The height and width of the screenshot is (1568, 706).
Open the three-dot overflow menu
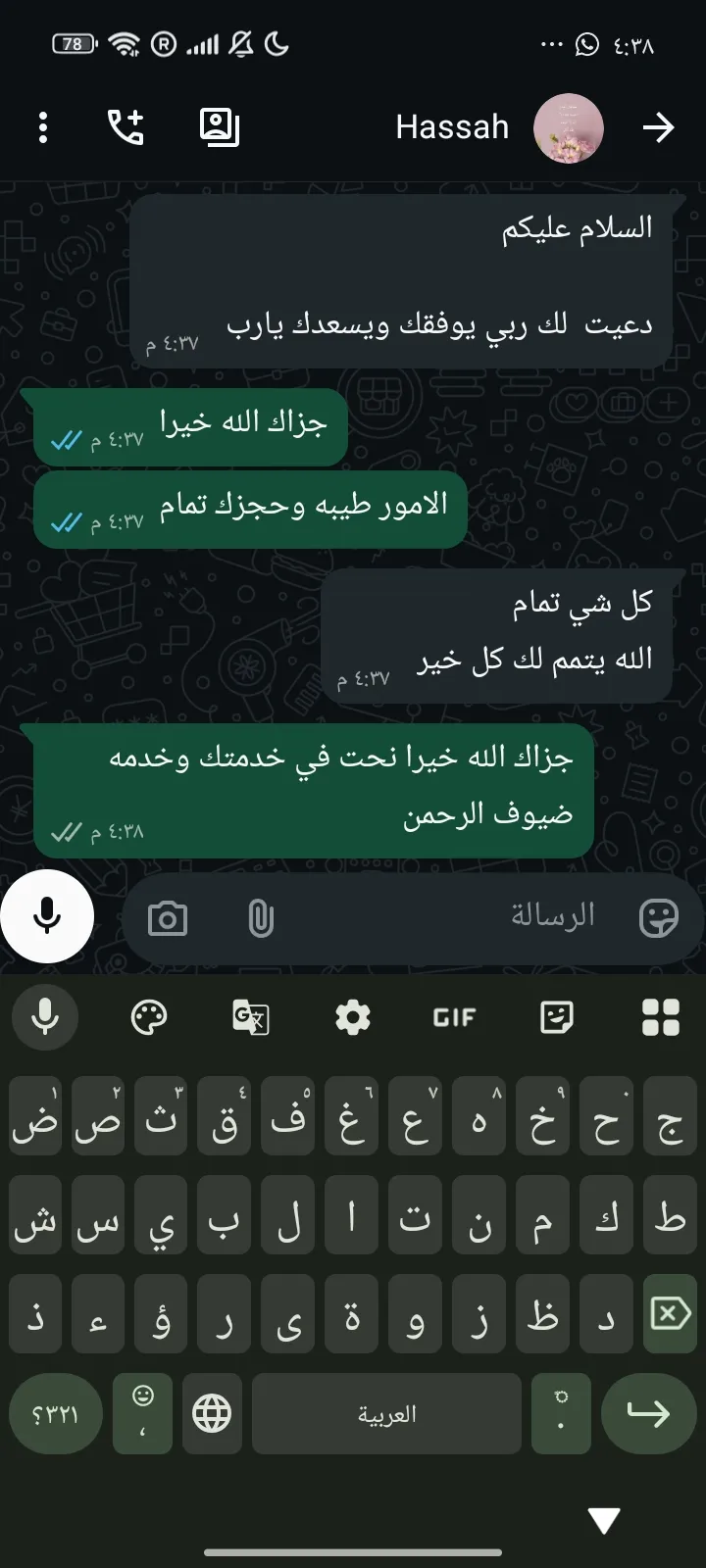(43, 127)
